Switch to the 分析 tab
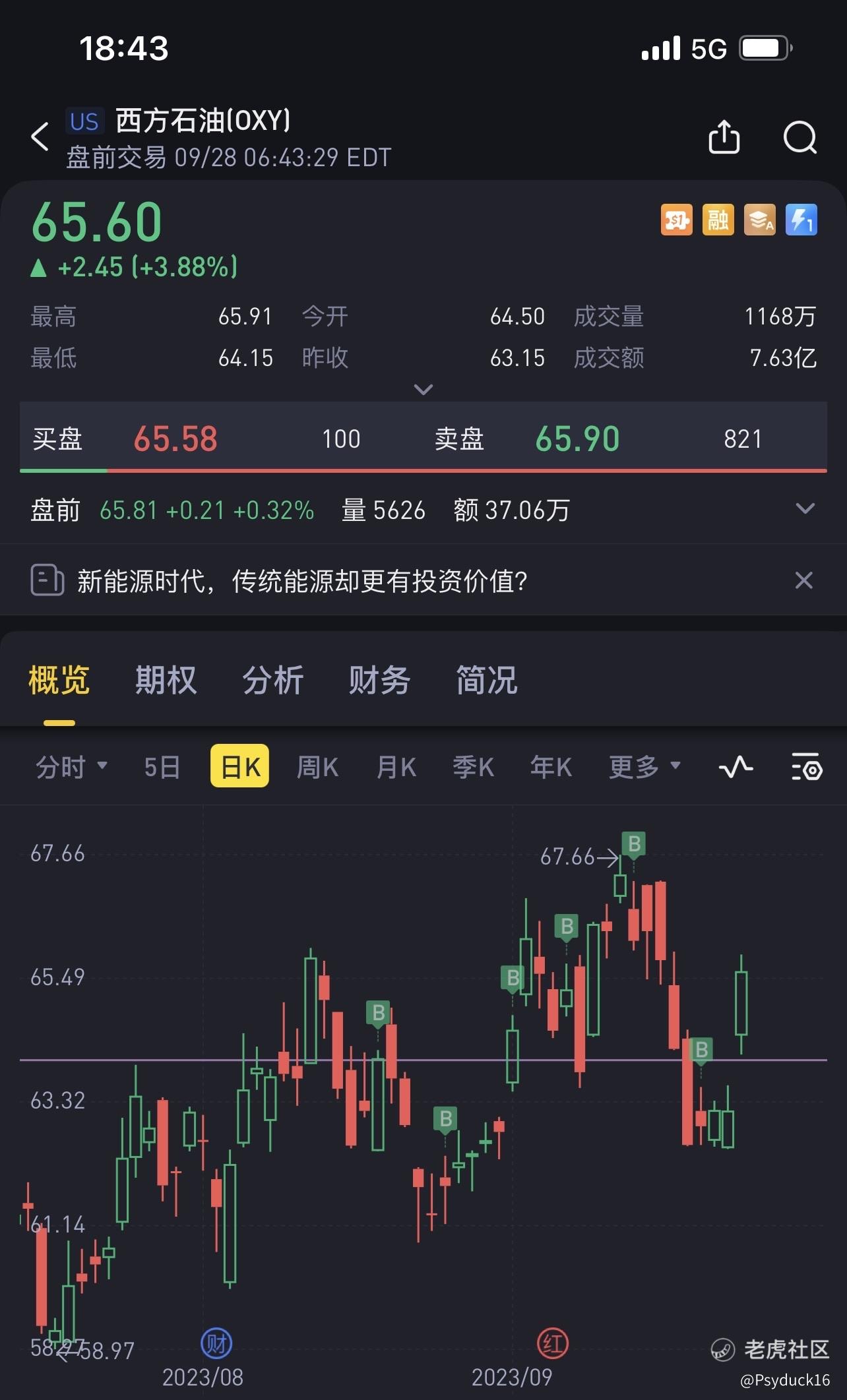 tap(272, 680)
